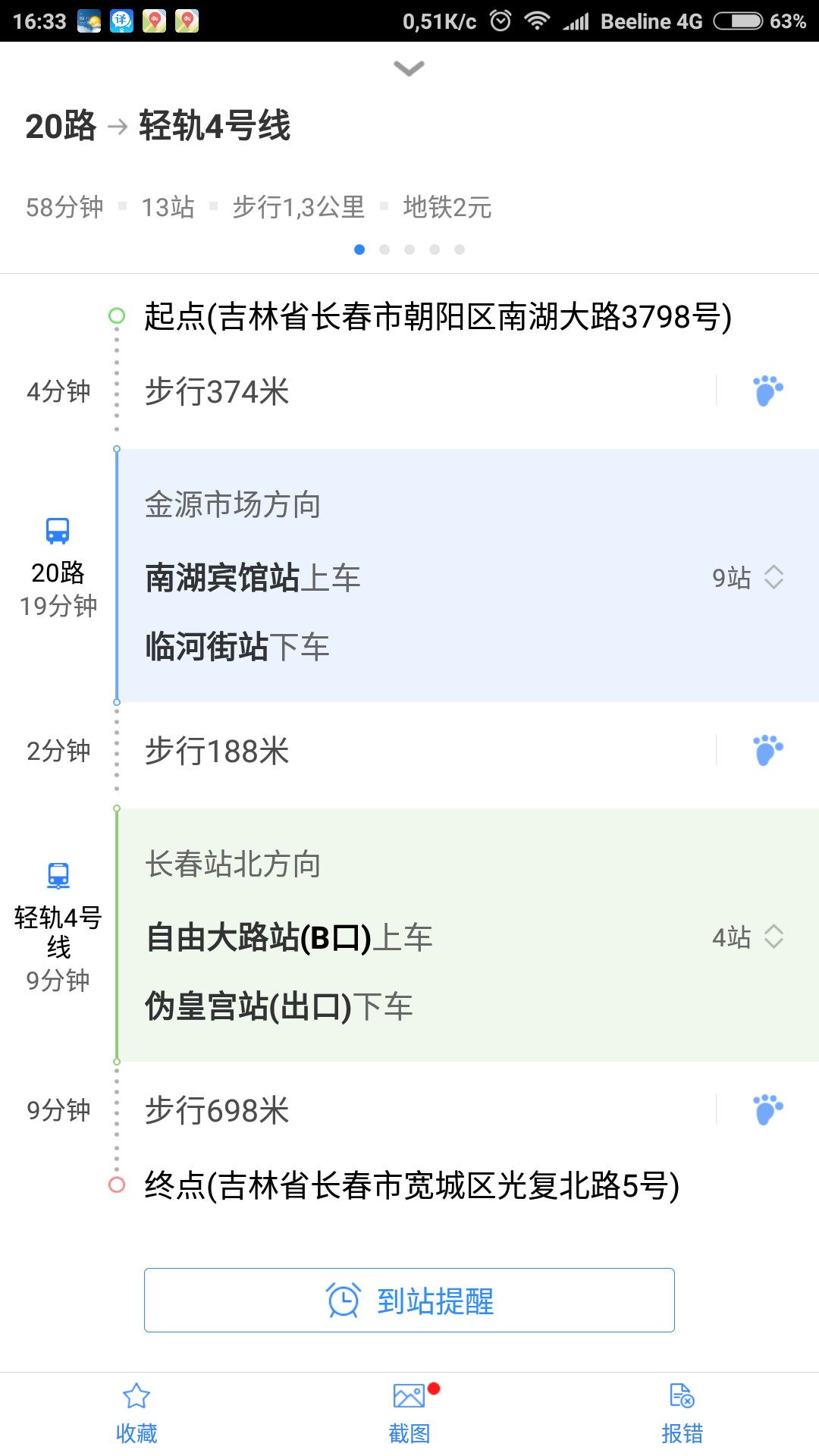Report an error with 报错
The image size is (819, 1456).
click(x=682, y=1414)
